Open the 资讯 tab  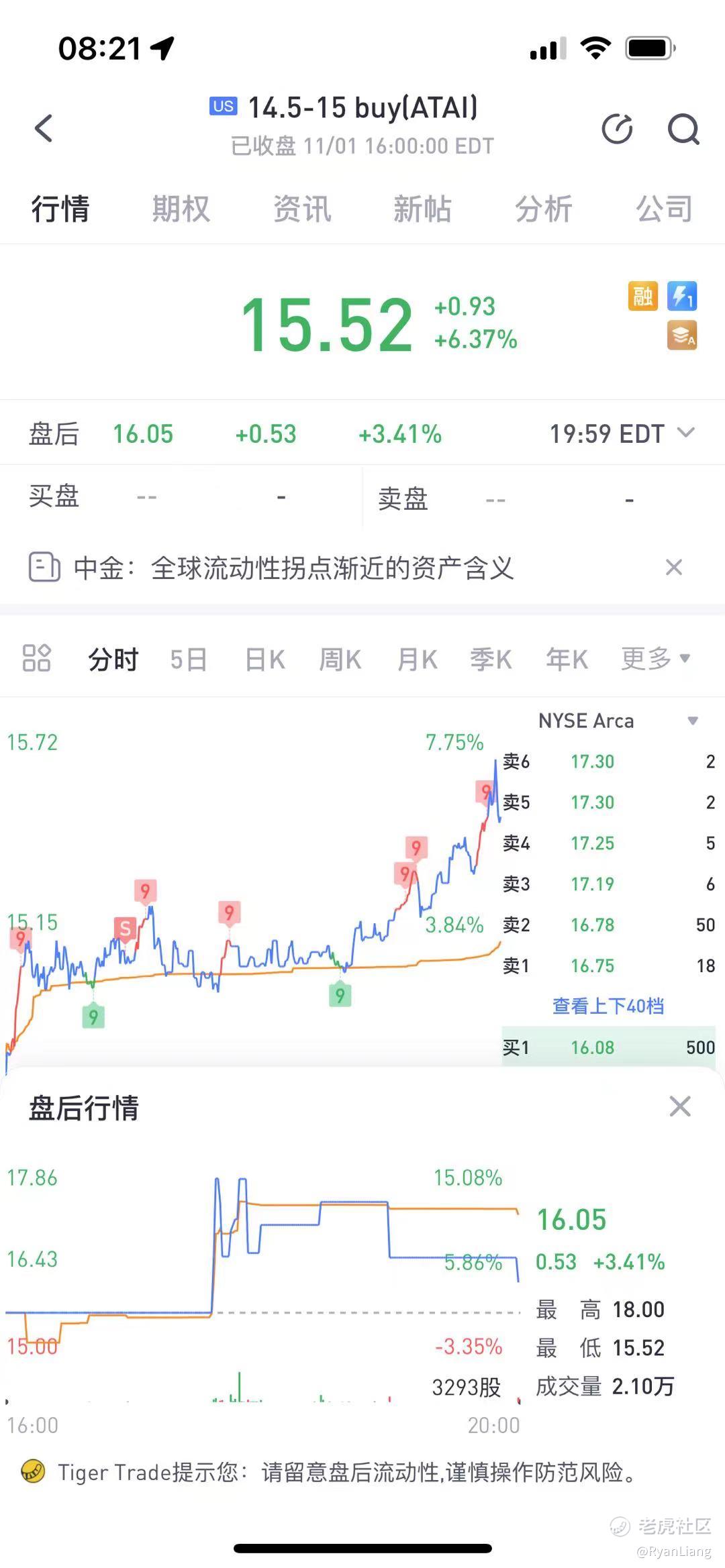(x=302, y=209)
